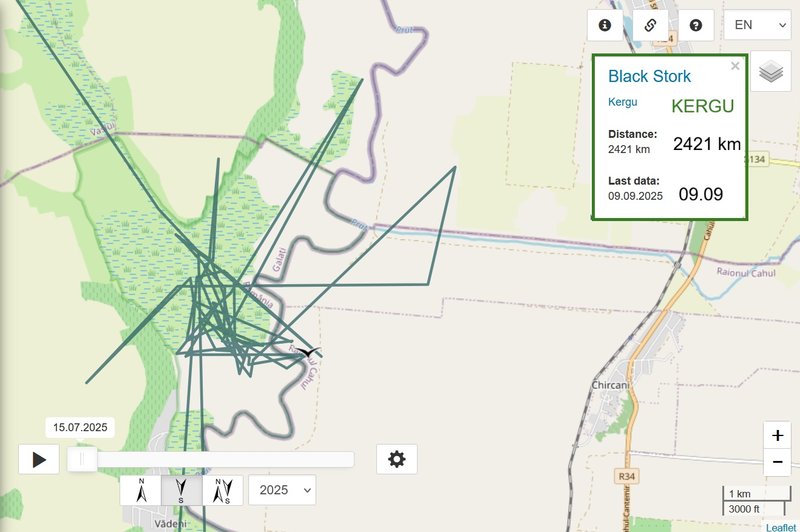Tap the date timeline slider
This screenshot has width=800, height=532.
210,459
